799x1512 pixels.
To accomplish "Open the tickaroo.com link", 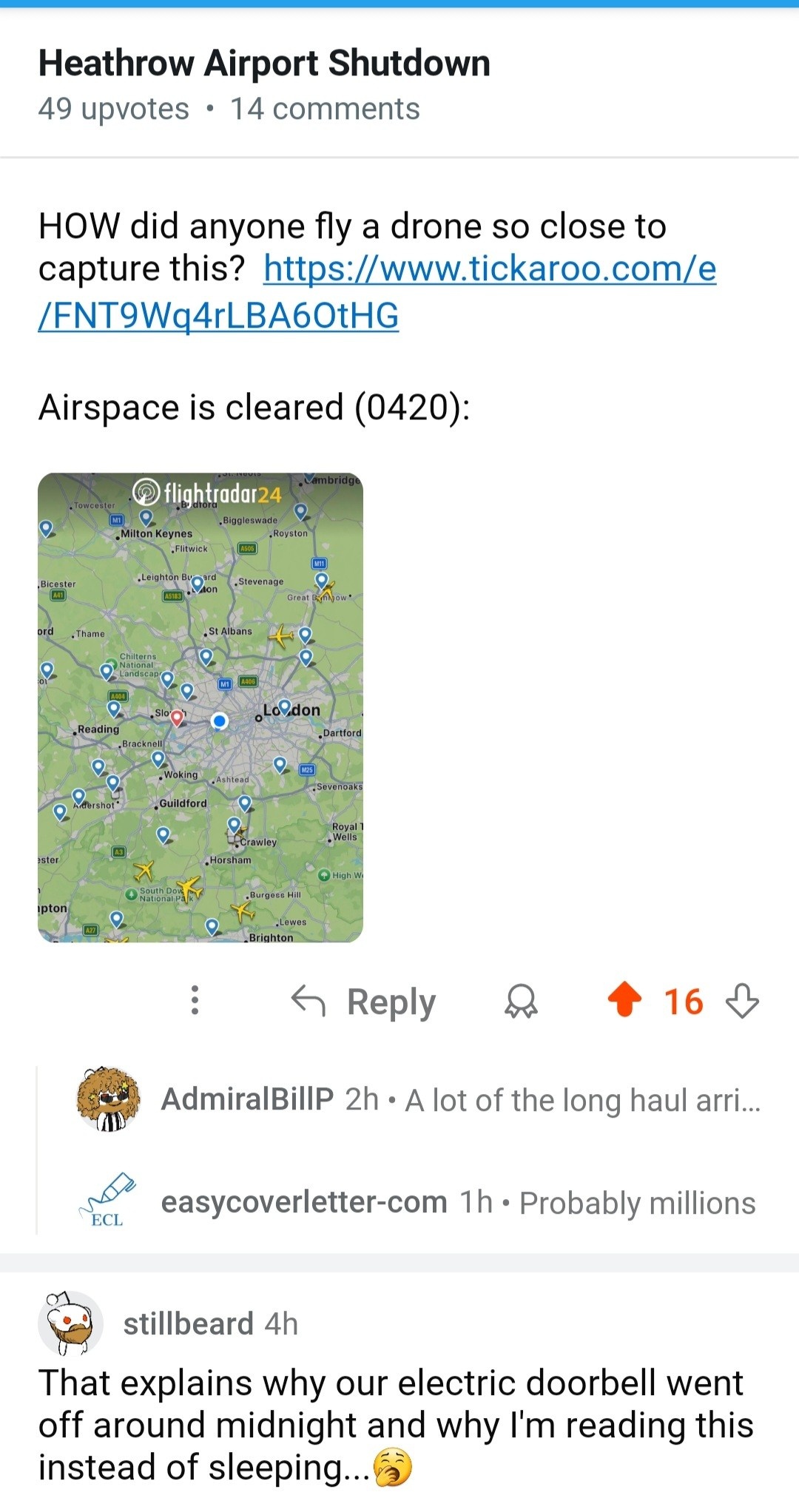I will (x=488, y=269).
